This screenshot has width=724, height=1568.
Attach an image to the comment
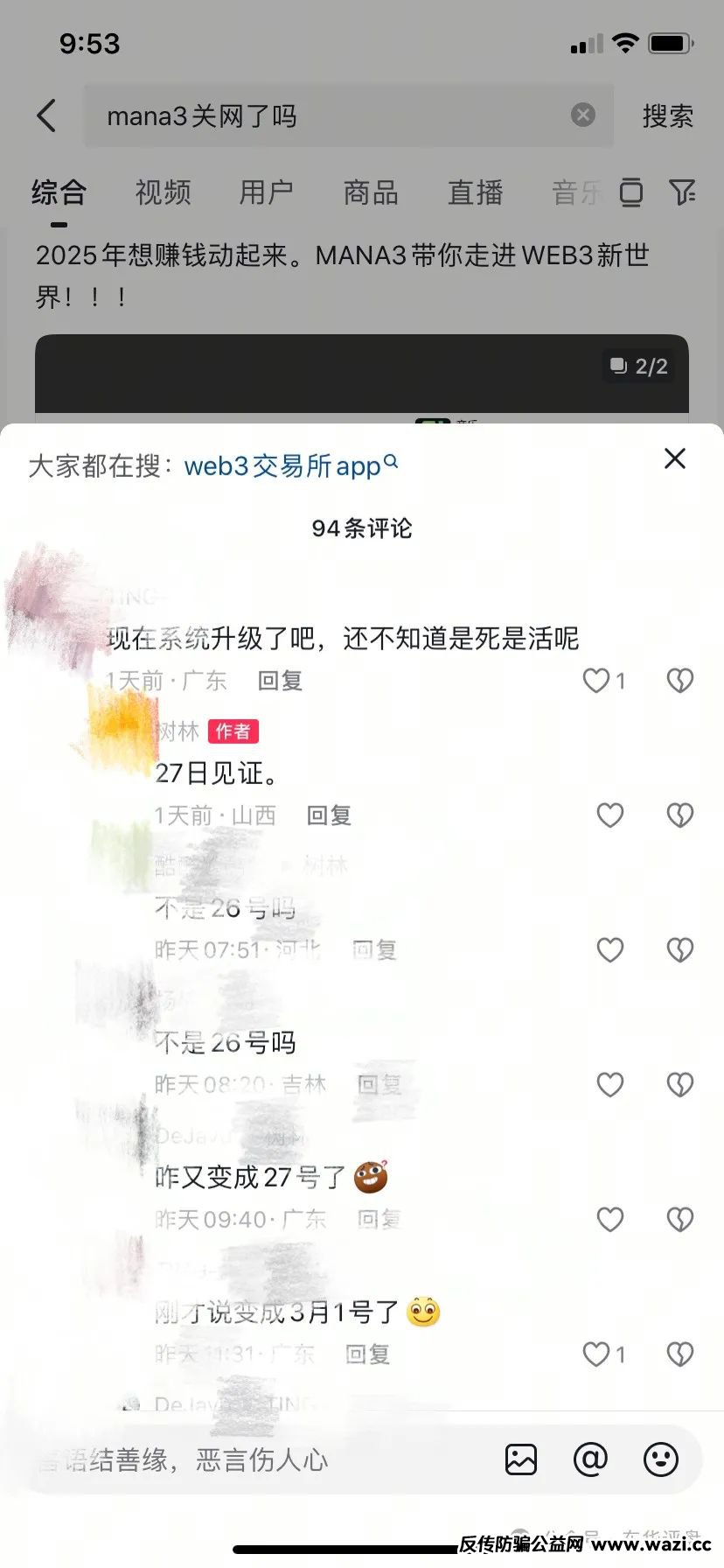pyautogui.click(x=521, y=1459)
